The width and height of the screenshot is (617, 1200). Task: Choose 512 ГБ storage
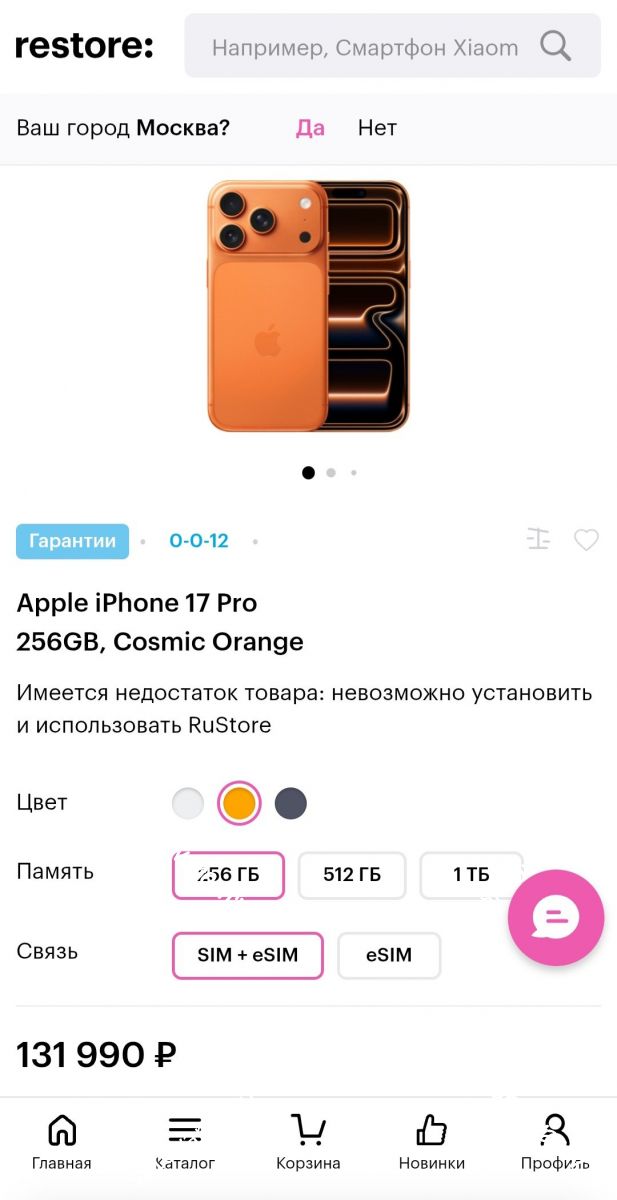(x=352, y=875)
